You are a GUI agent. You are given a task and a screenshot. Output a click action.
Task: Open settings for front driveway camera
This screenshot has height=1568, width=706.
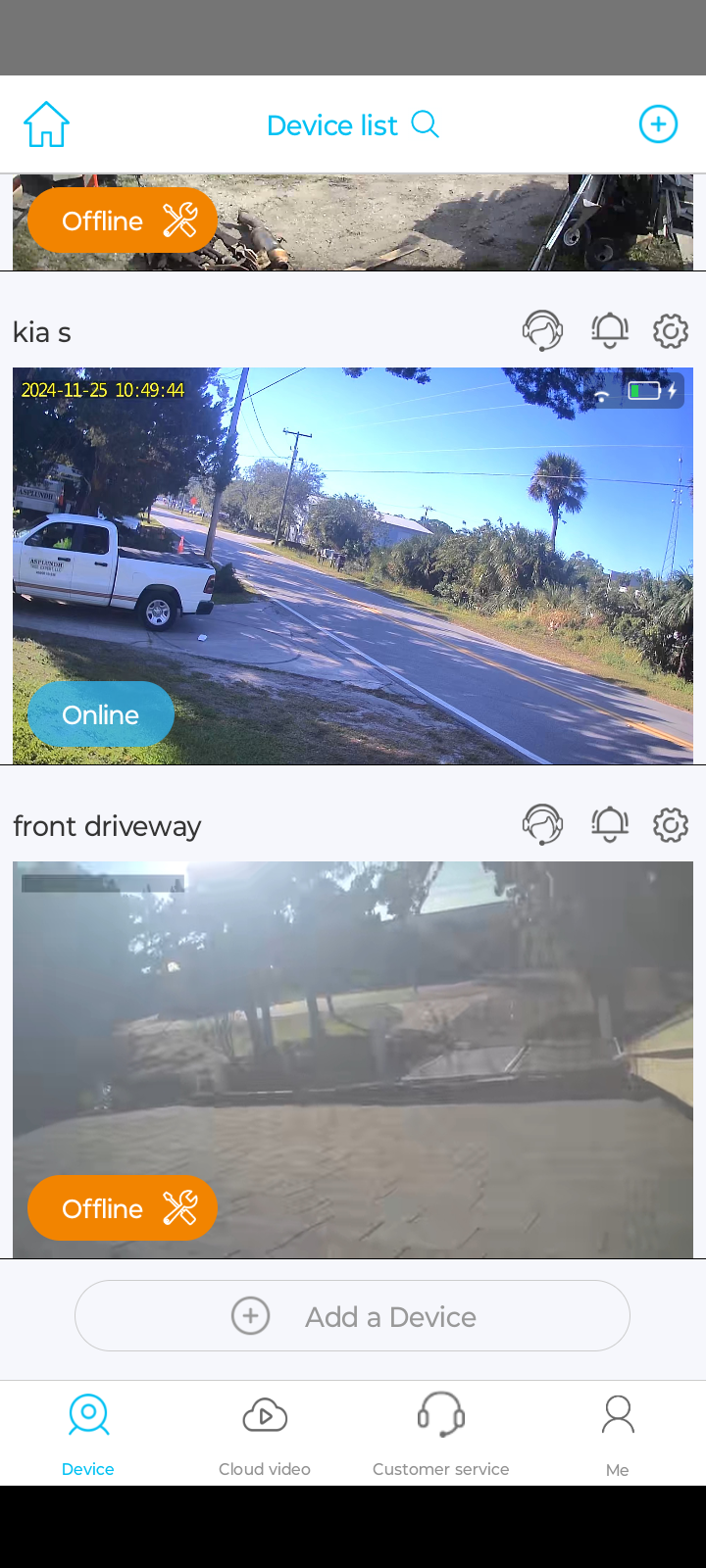(671, 825)
